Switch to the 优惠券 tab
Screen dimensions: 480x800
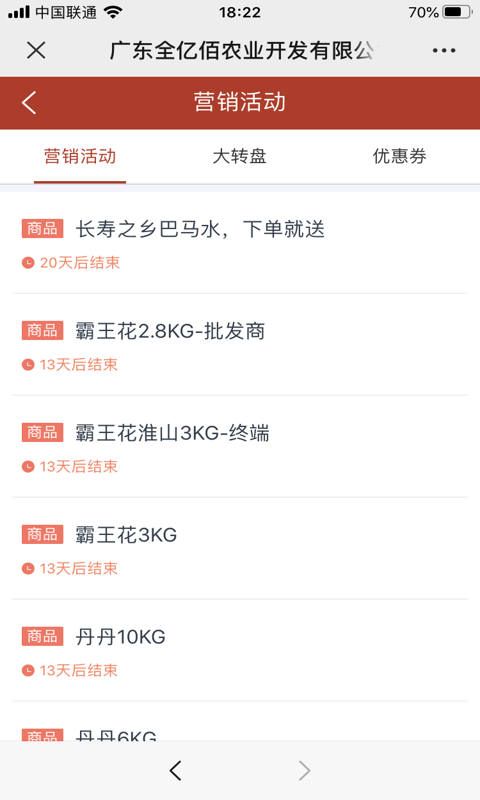coord(399,156)
